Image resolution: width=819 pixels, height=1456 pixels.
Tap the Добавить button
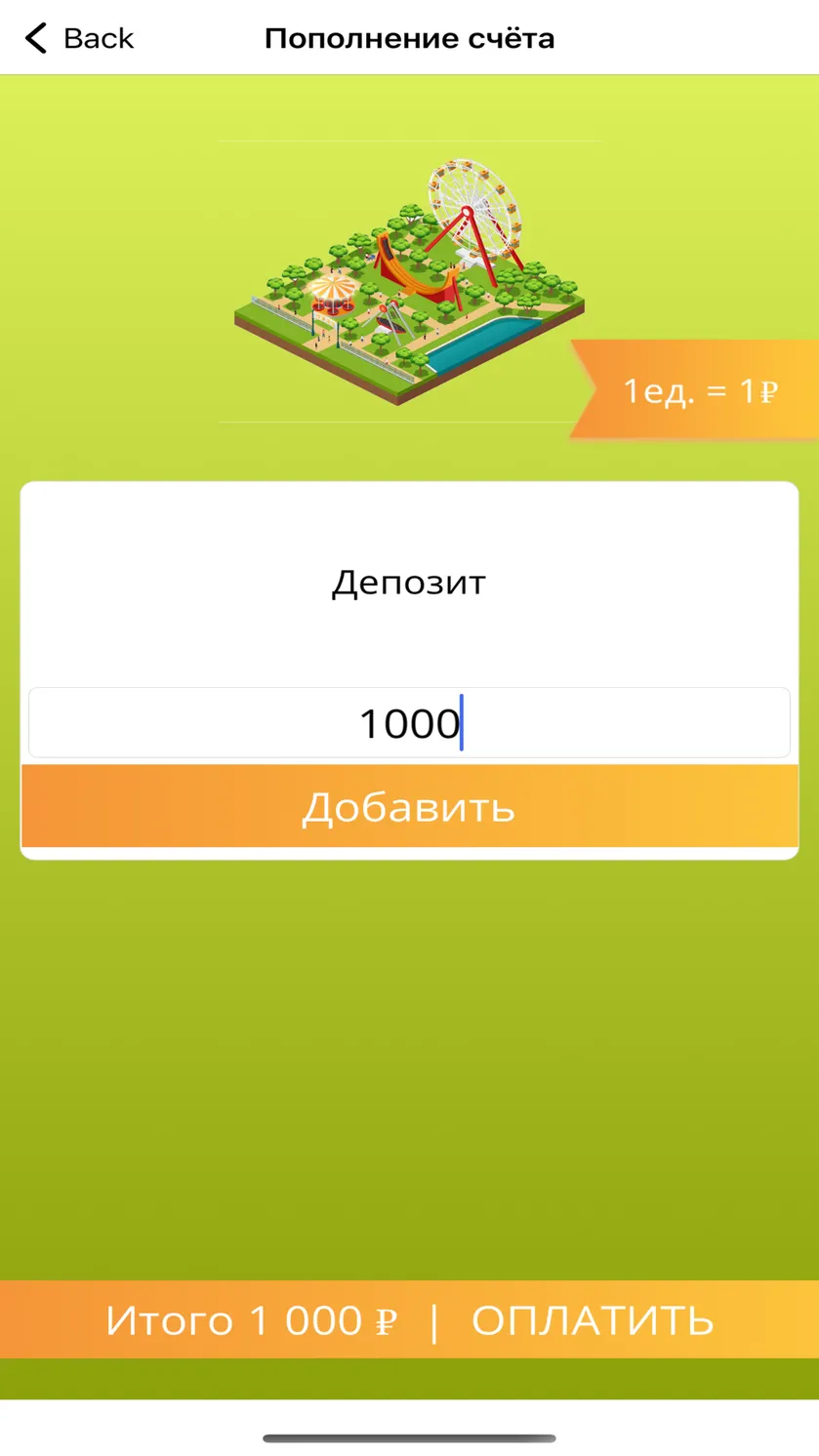(409, 806)
